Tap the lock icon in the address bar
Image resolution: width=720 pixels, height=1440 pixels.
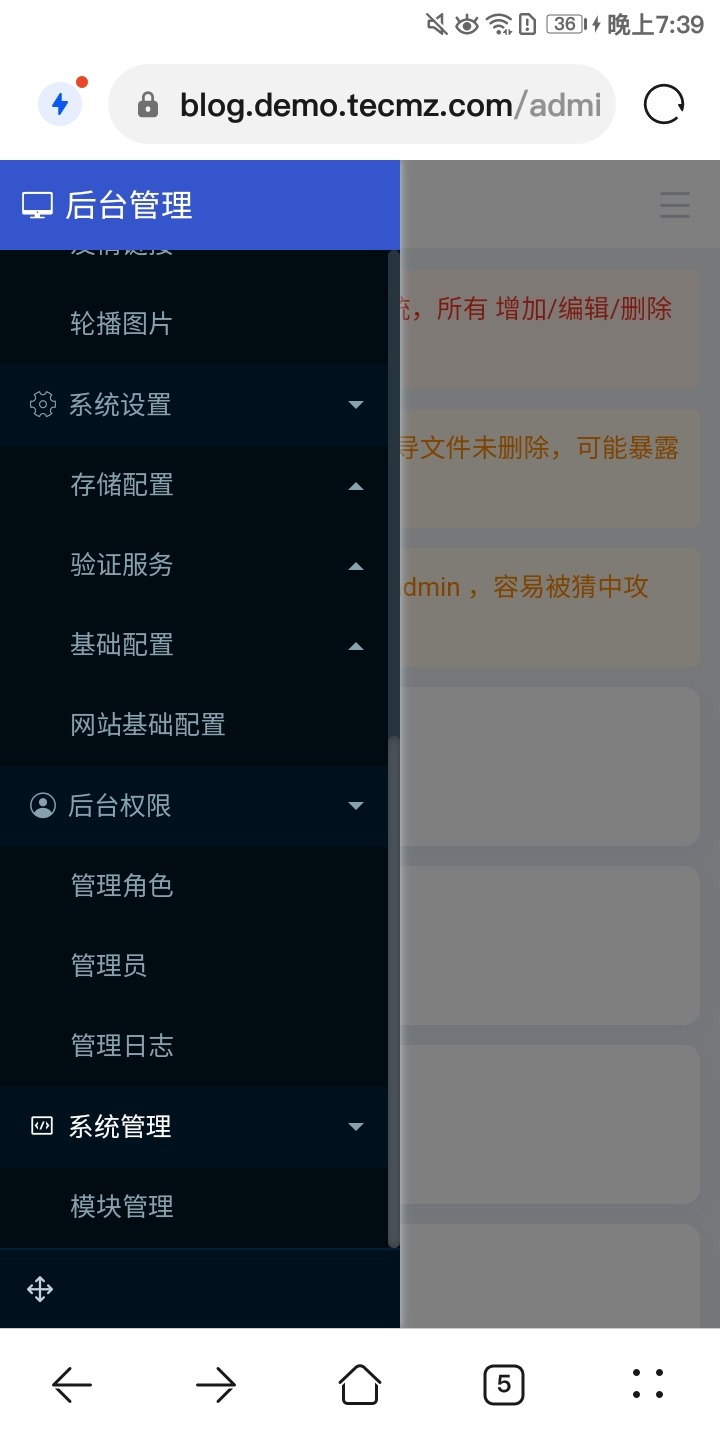[x=148, y=104]
